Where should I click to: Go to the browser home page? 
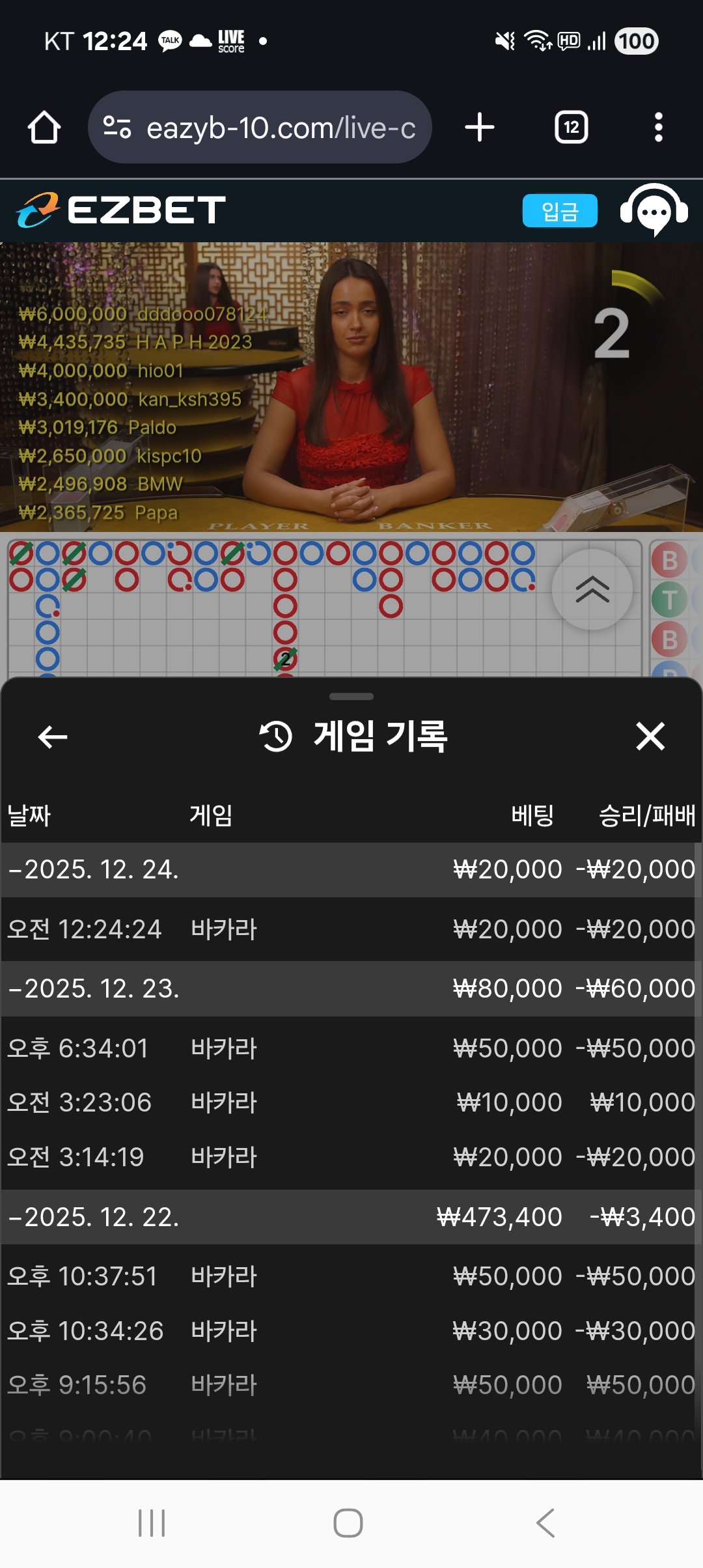pyautogui.click(x=44, y=127)
